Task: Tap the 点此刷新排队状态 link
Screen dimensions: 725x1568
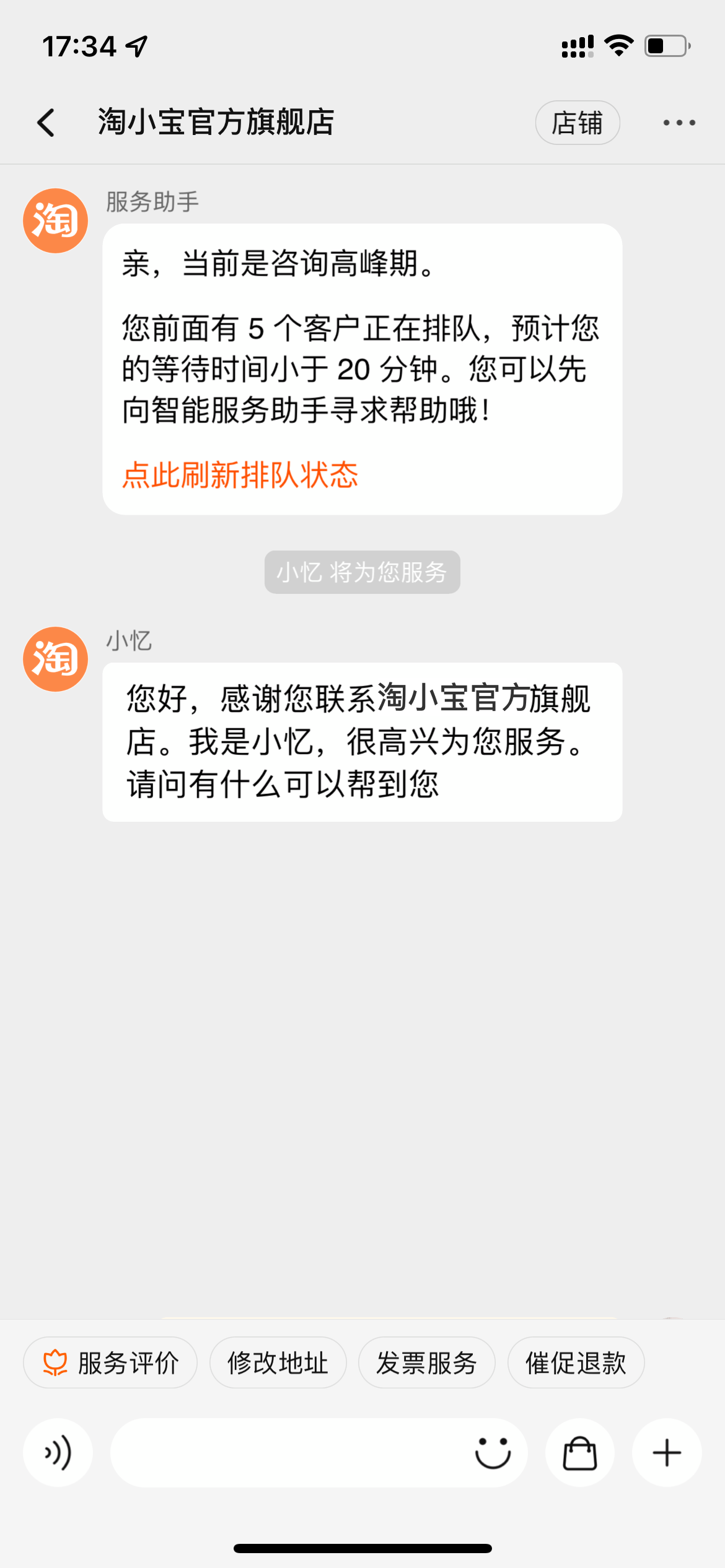Action: (240, 475)
